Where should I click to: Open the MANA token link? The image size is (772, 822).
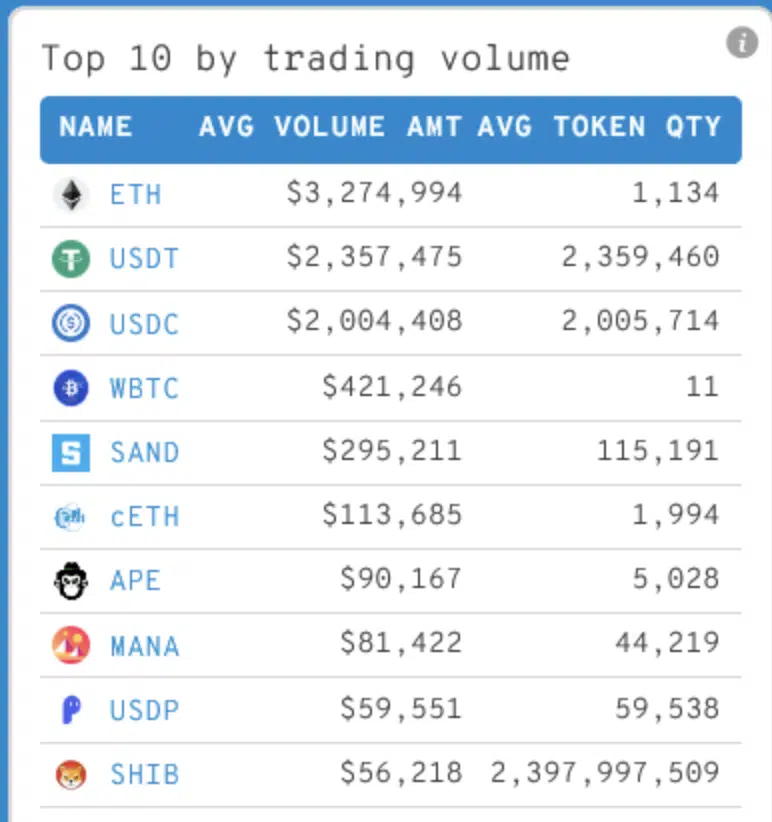(144, 646)
